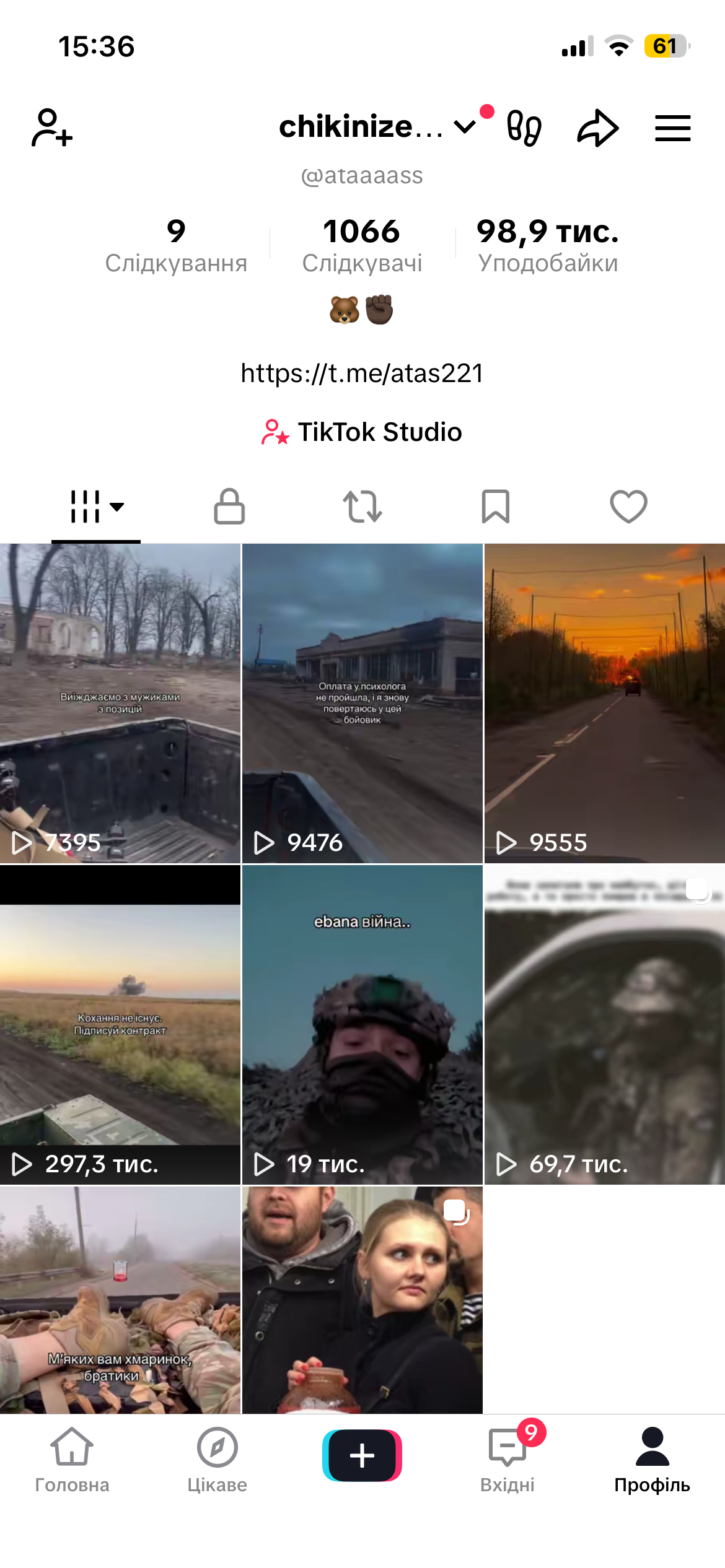Switch to the liked videos tab
The height and width of the screenshot is (1568, 725).
628,507
